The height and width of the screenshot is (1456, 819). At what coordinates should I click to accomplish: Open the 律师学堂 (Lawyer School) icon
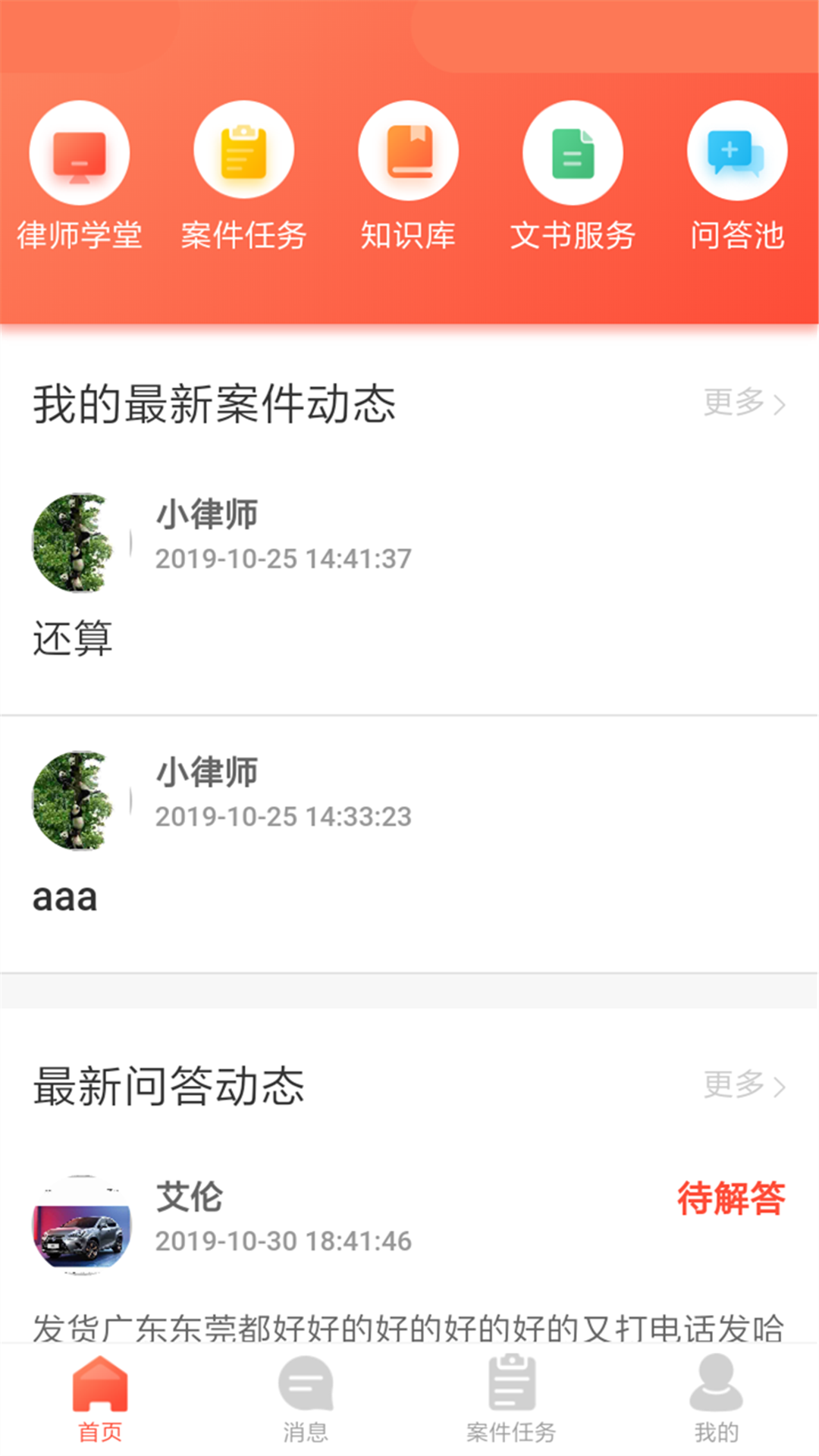click(79, 150)
